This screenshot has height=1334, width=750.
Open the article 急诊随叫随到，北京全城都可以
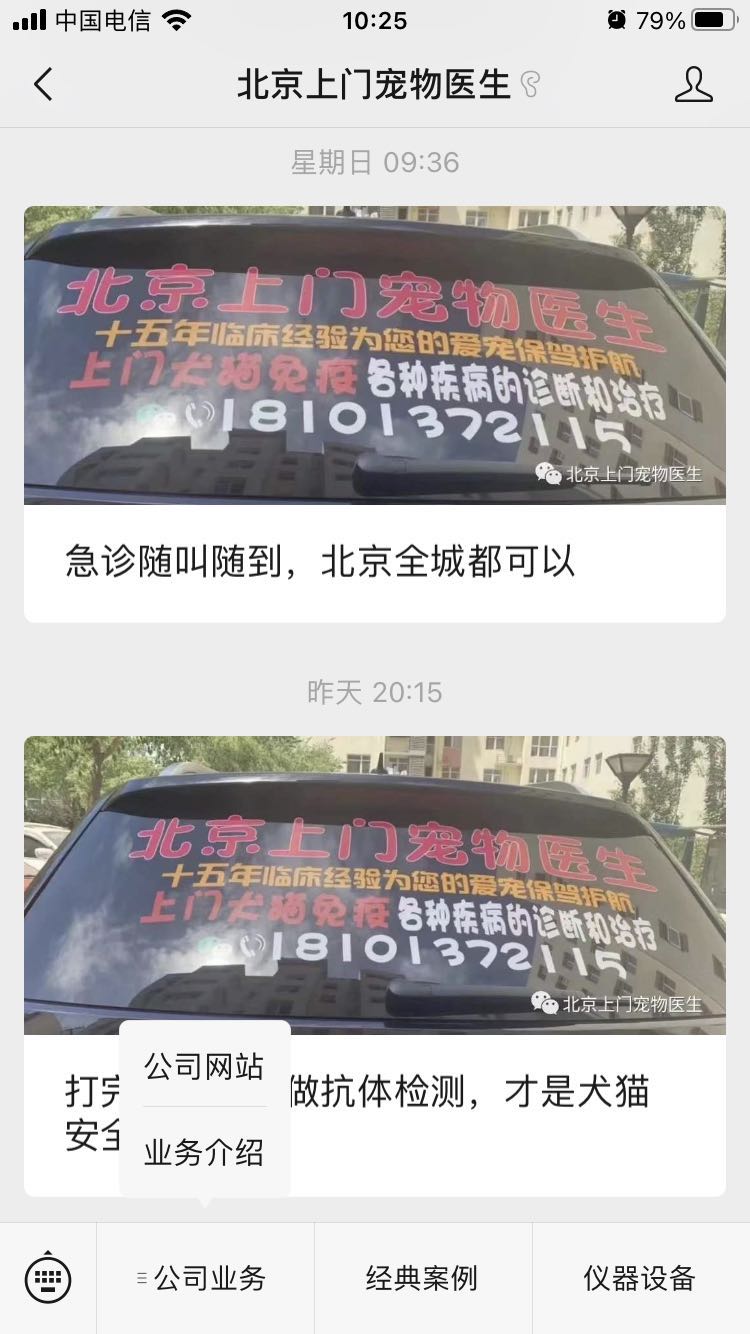pyautogui.click(x=374, y=561)
